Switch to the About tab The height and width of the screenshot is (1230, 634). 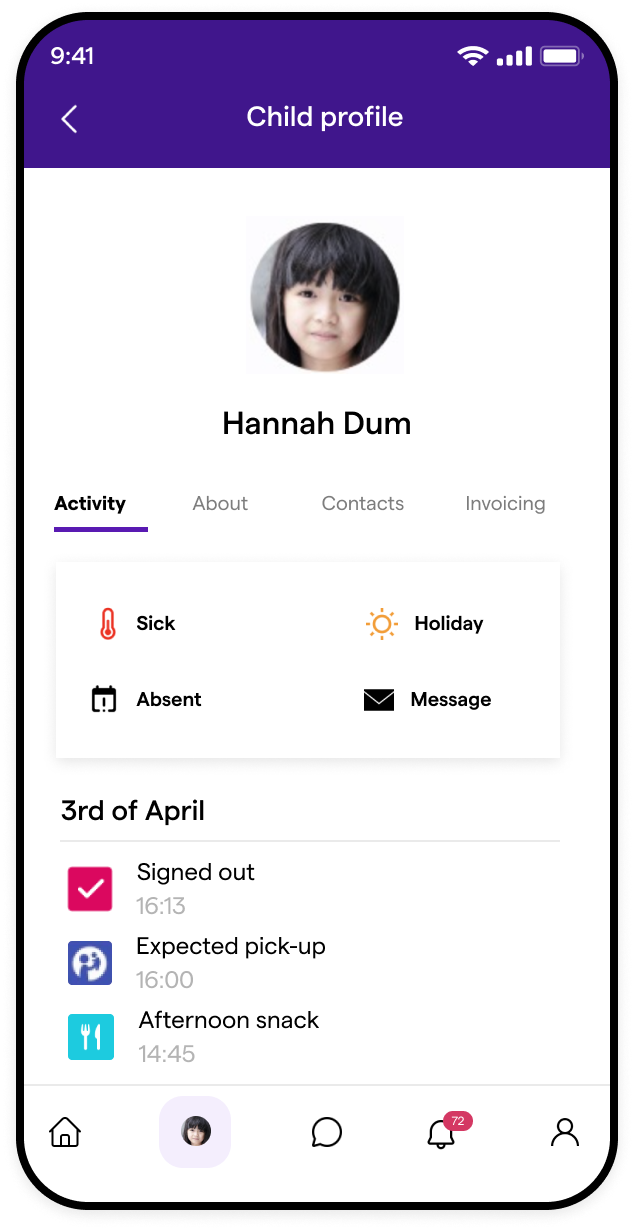220,504
